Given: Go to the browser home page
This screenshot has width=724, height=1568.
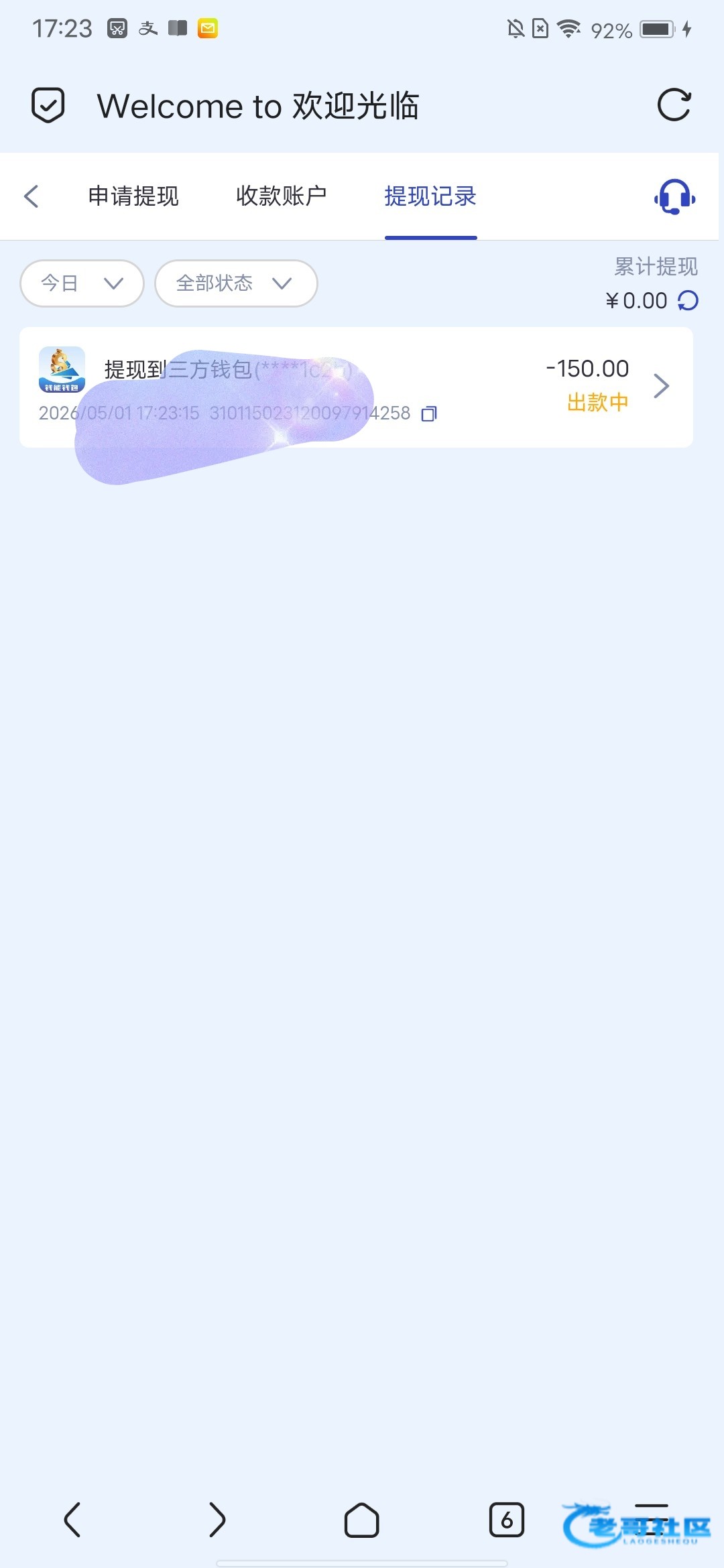Looking at the screenshot, I should tap(362, 1520).
